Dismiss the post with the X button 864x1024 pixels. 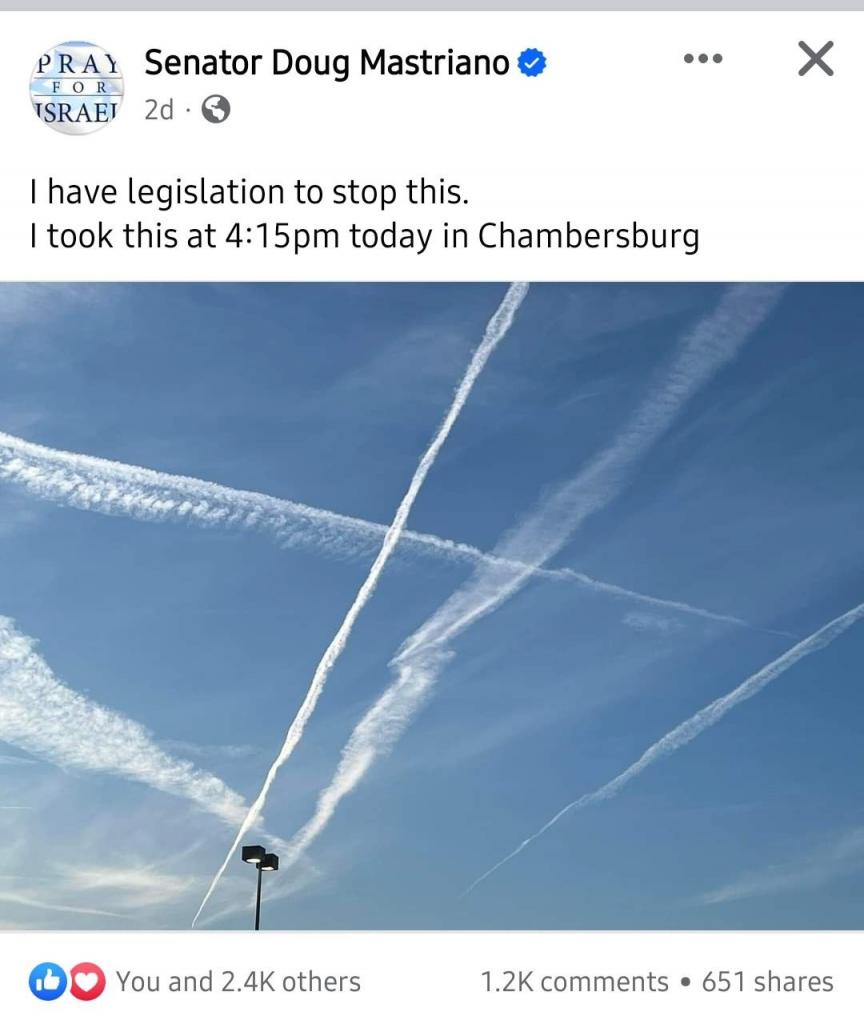click(816, 60)
